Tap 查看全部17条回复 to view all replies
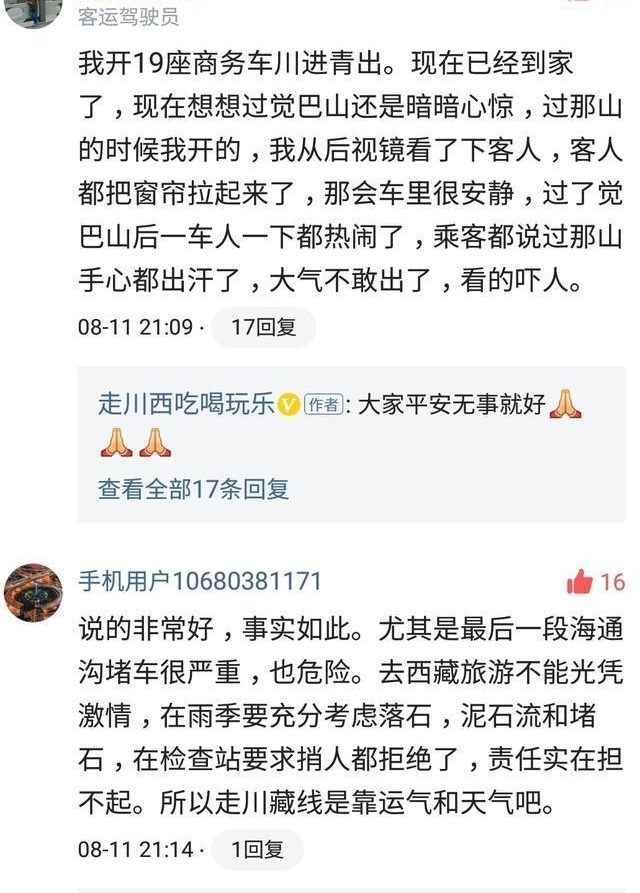This screenshot has width=640, height=893. tap(193, 488)
